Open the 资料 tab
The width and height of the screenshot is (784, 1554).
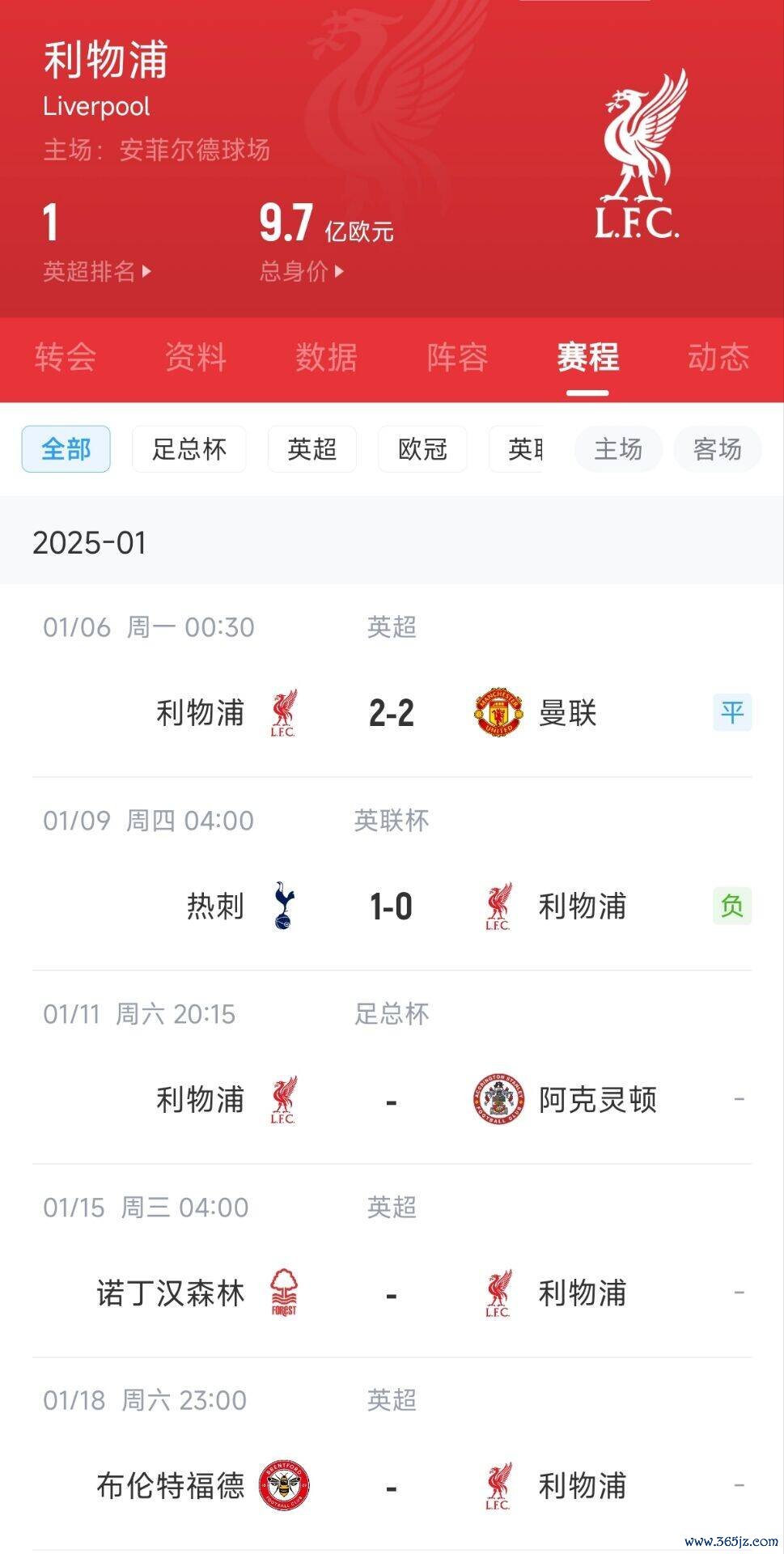tap(196, 357)
